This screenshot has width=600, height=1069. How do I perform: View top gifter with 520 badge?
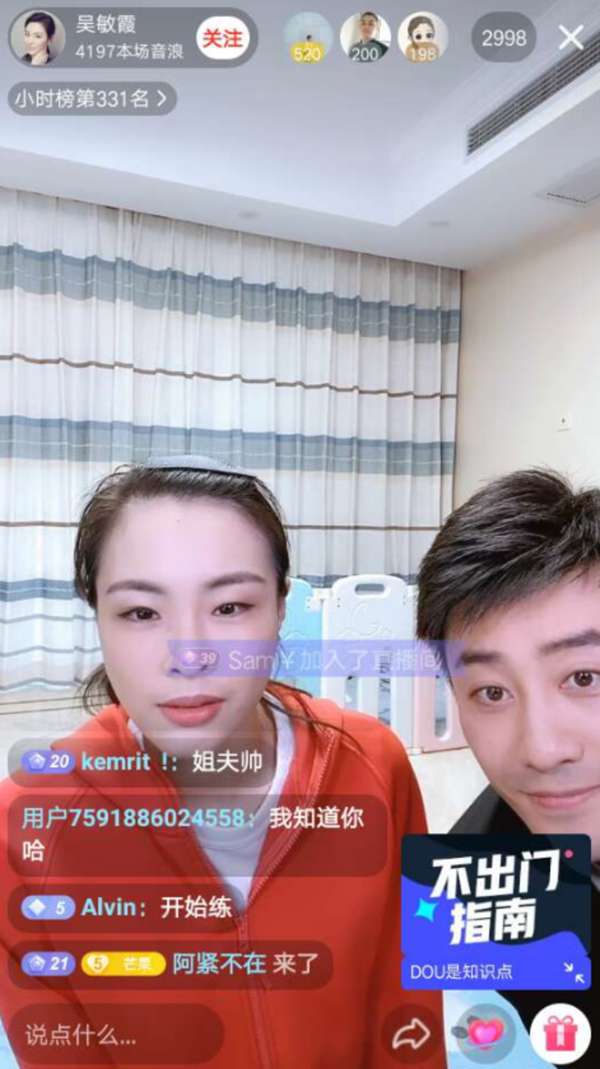coord(307,38)
